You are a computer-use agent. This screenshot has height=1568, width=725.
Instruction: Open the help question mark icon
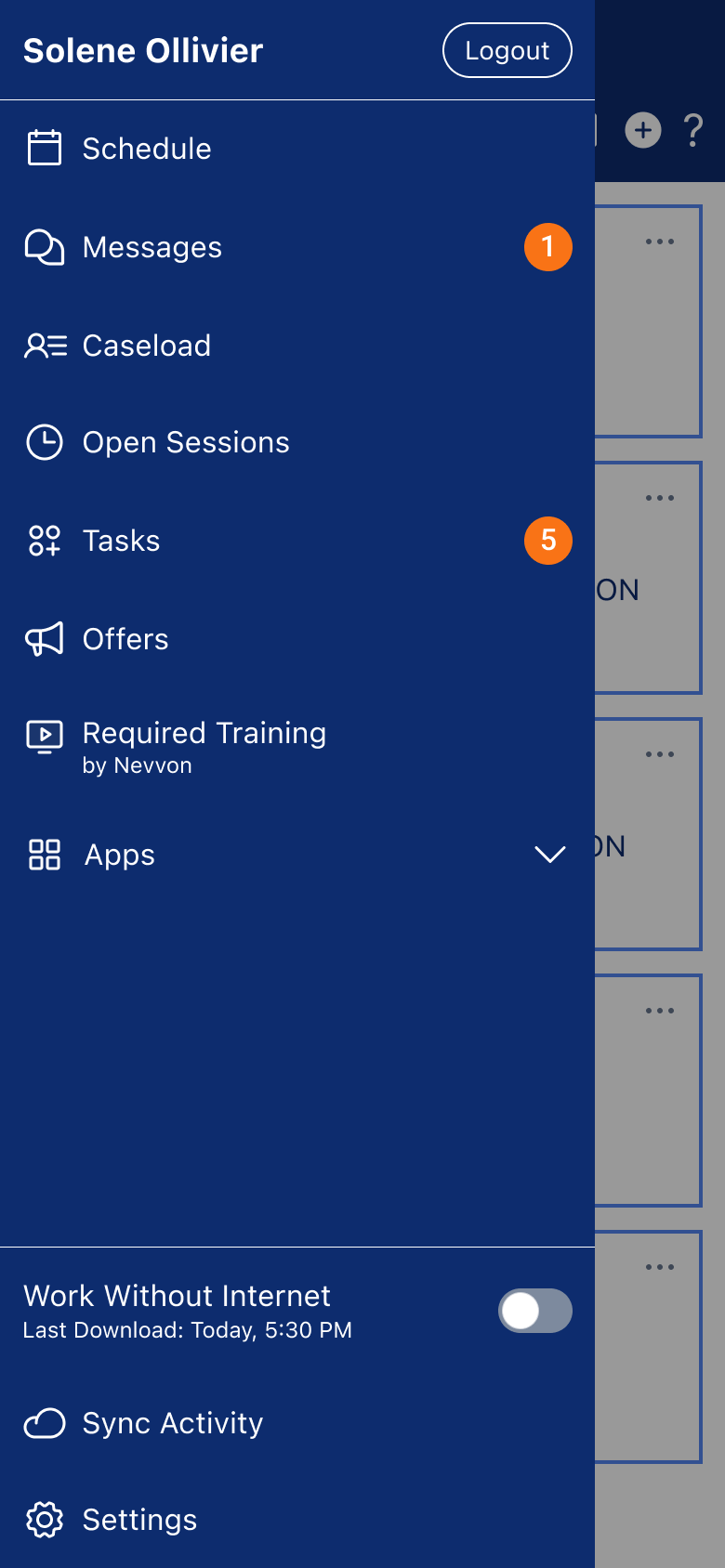pyautogui.click(x=693, y=131)
